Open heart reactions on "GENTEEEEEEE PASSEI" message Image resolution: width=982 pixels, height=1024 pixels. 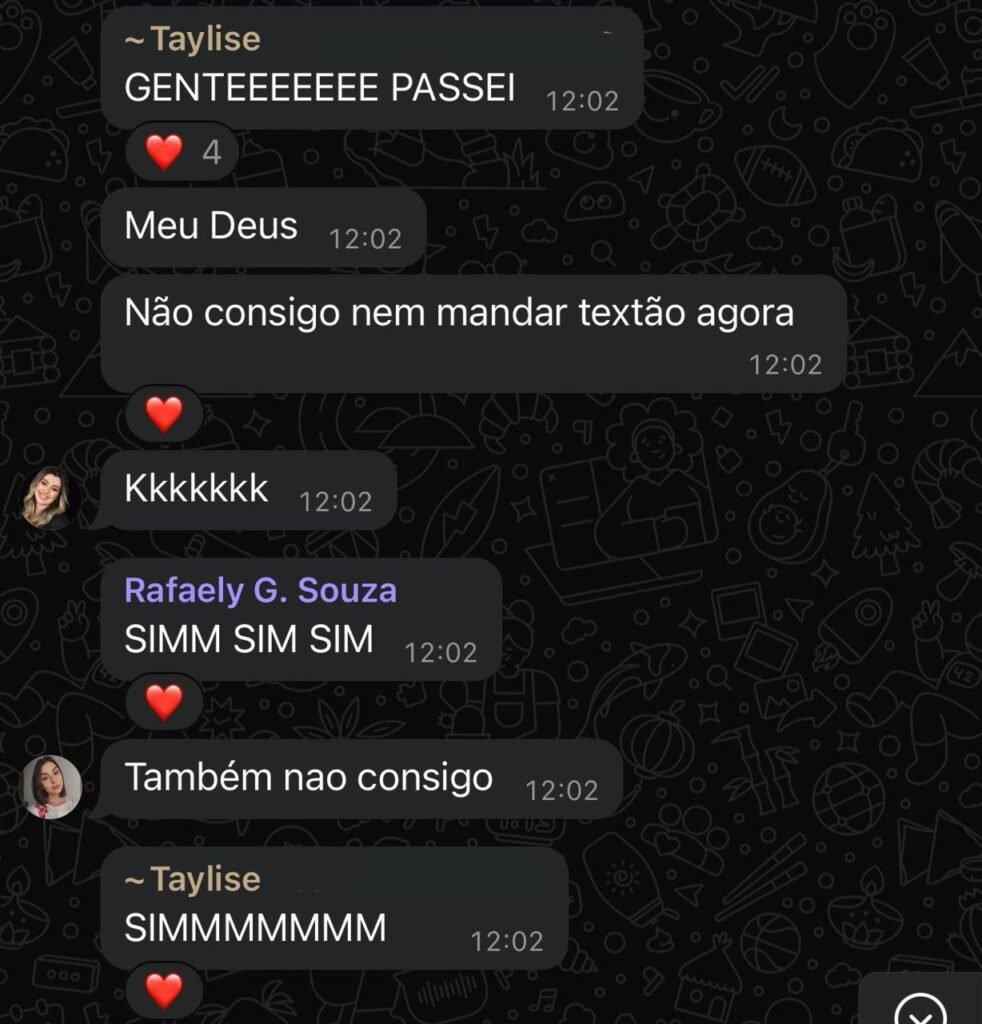182,153
